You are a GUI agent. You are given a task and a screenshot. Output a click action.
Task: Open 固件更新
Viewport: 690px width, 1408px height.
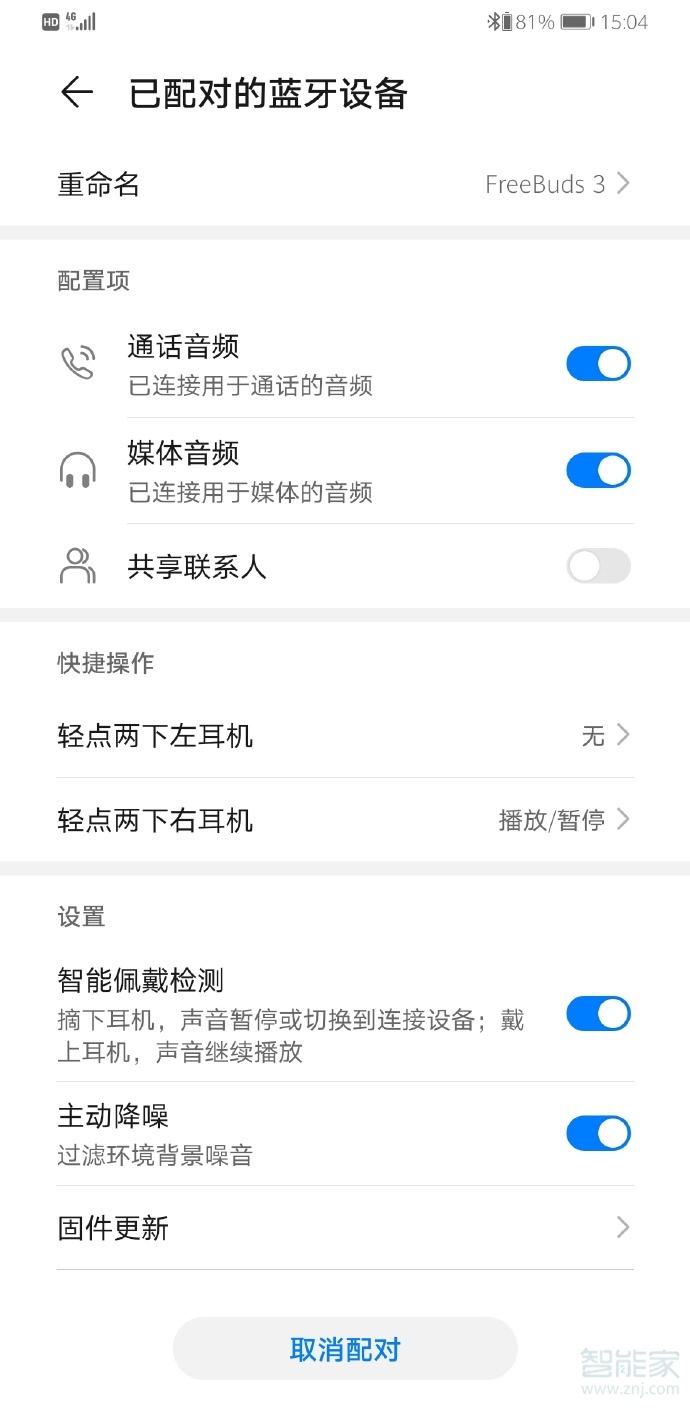tap(345, 1228)
